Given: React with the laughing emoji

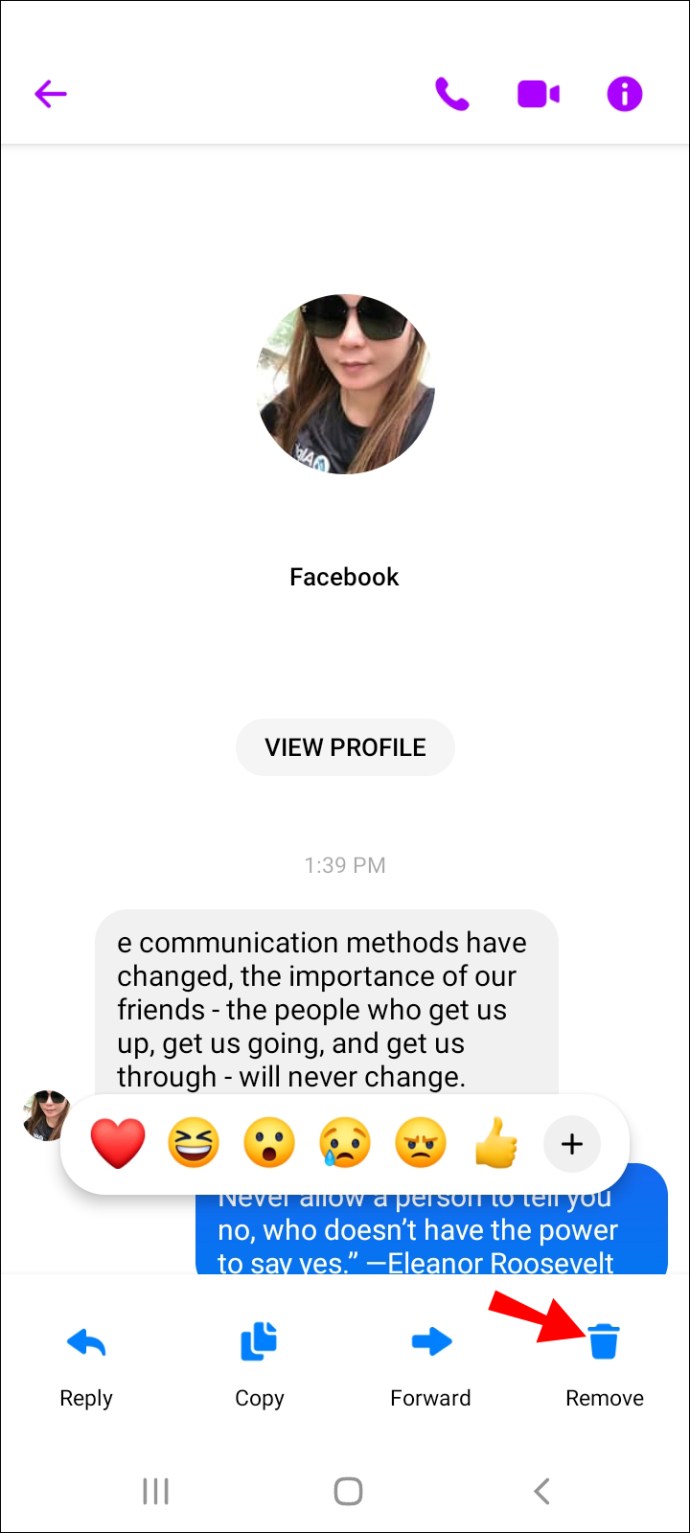Looking at the screenshot, I should 193,1143.
